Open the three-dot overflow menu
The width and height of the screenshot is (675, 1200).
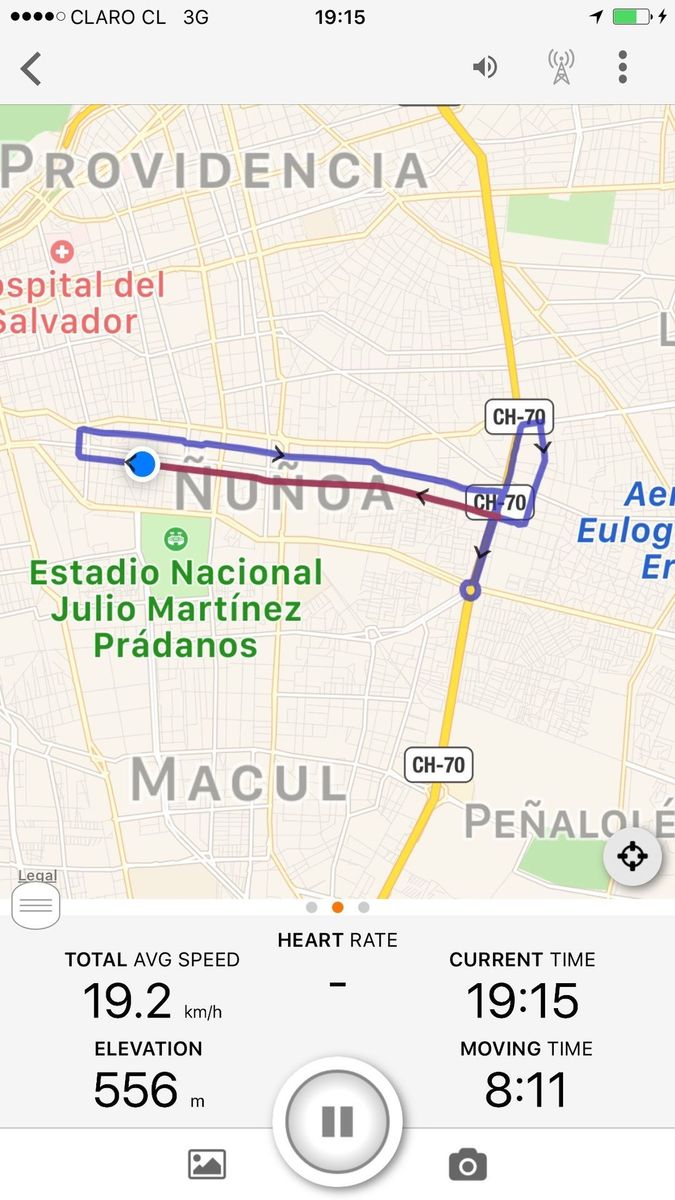(622, 67)
